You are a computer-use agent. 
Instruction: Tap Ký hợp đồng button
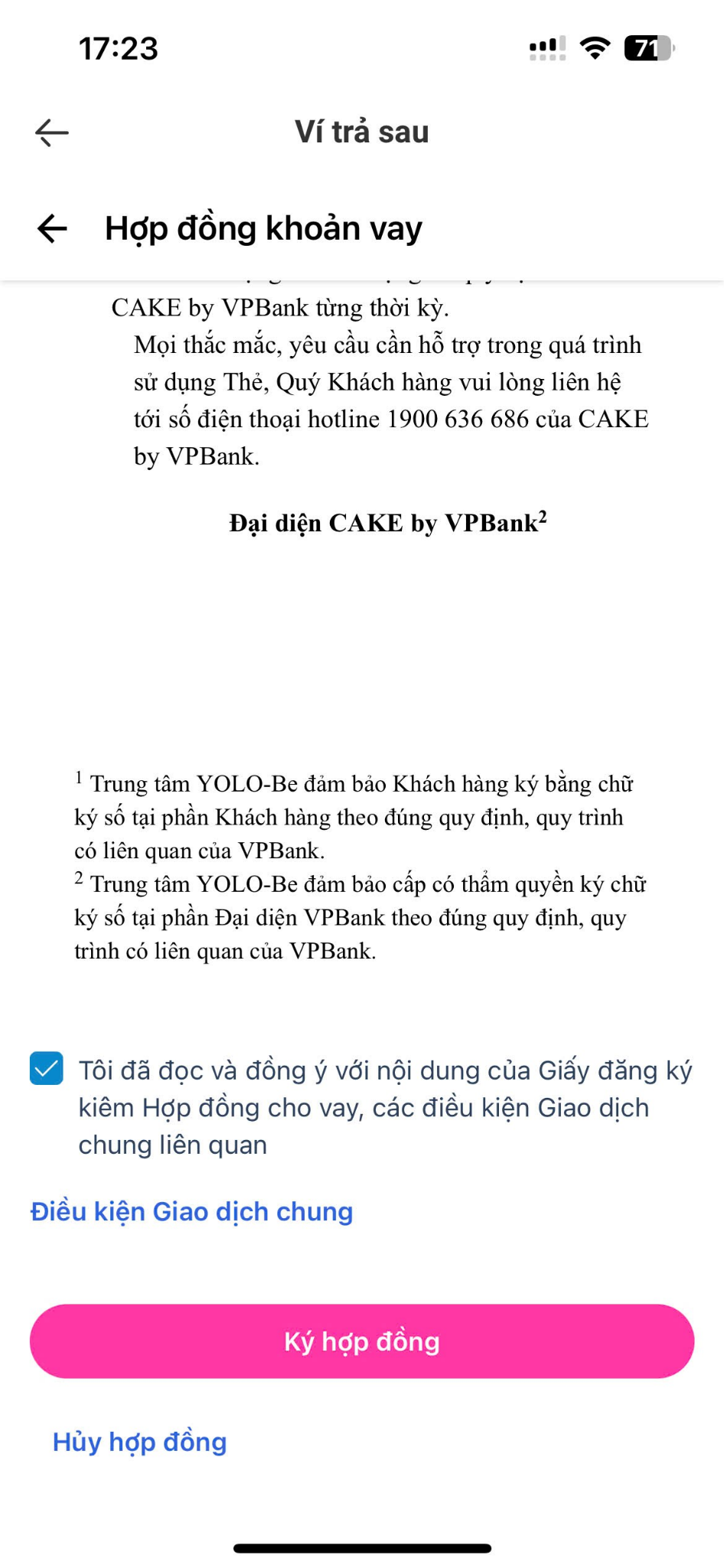coord(362,1341)
